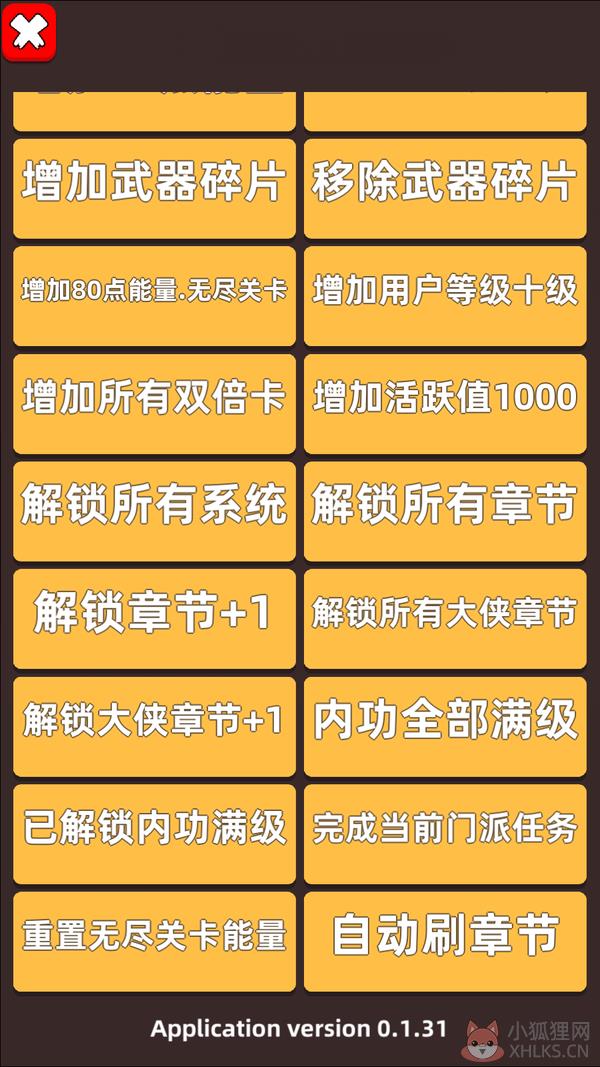Tap 增加武器碎片 button
The height and width of the screenshot is (1067, 600).
click(154, 188)
